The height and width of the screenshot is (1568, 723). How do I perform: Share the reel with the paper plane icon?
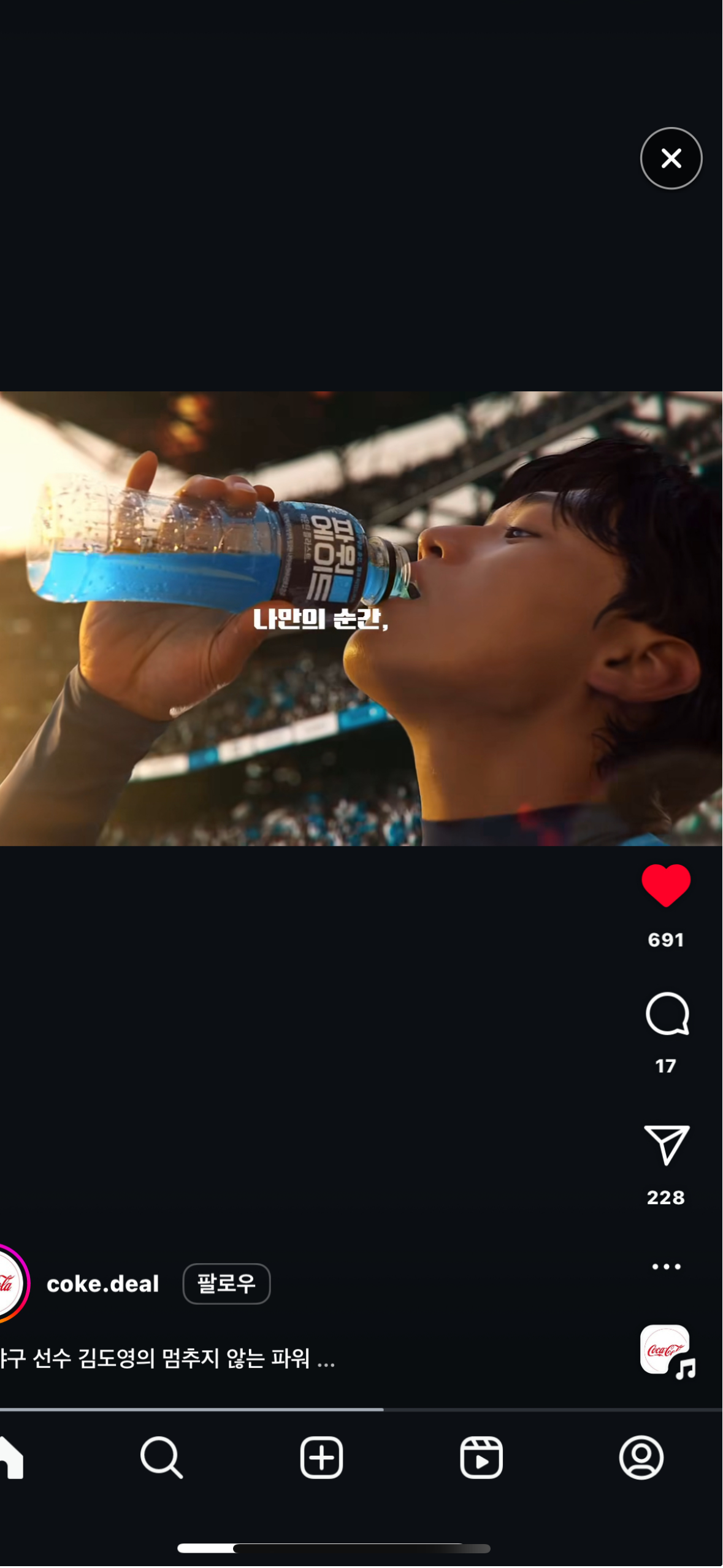click(667, 1145)
